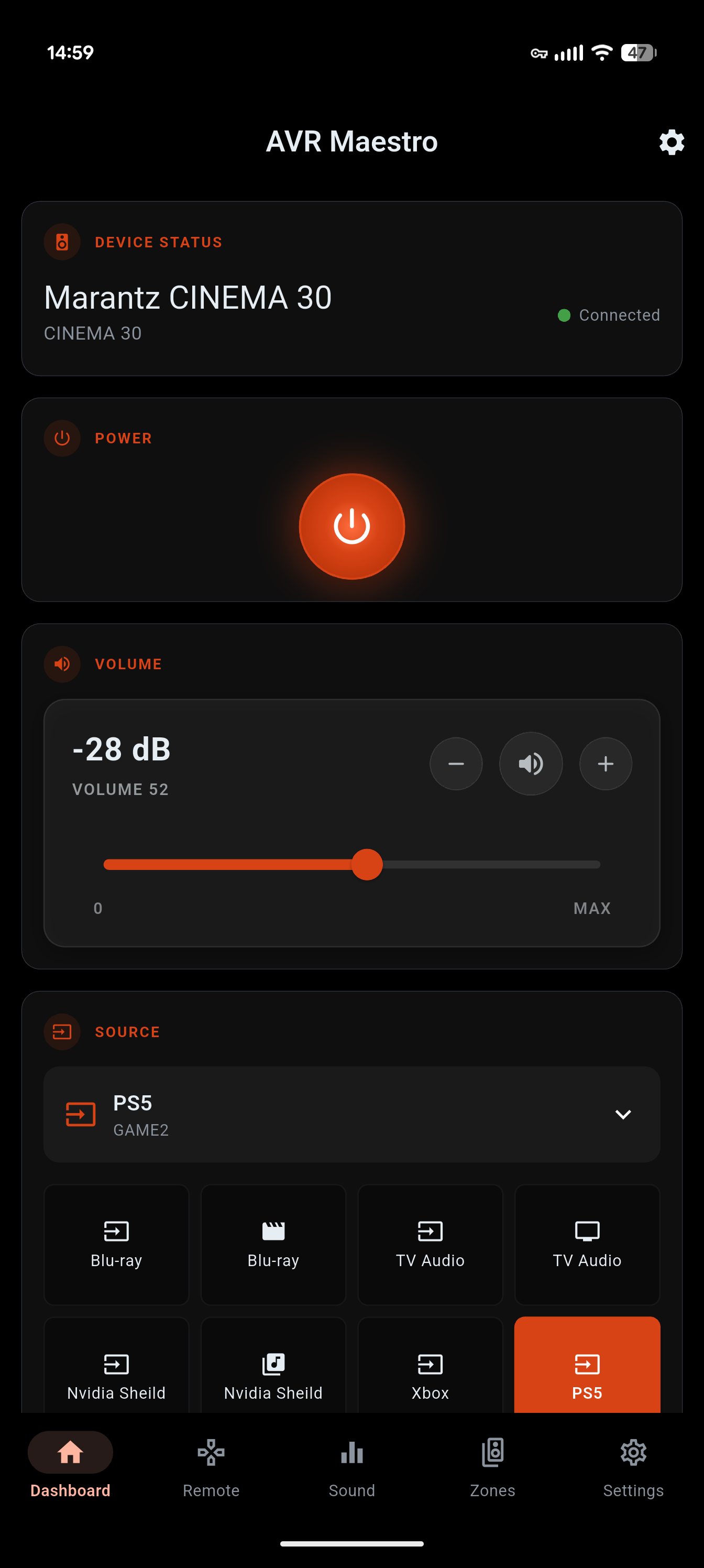The image size is (704, 1568).
Task: Increase volume using the plus button
Action: (x=606, y=764)
